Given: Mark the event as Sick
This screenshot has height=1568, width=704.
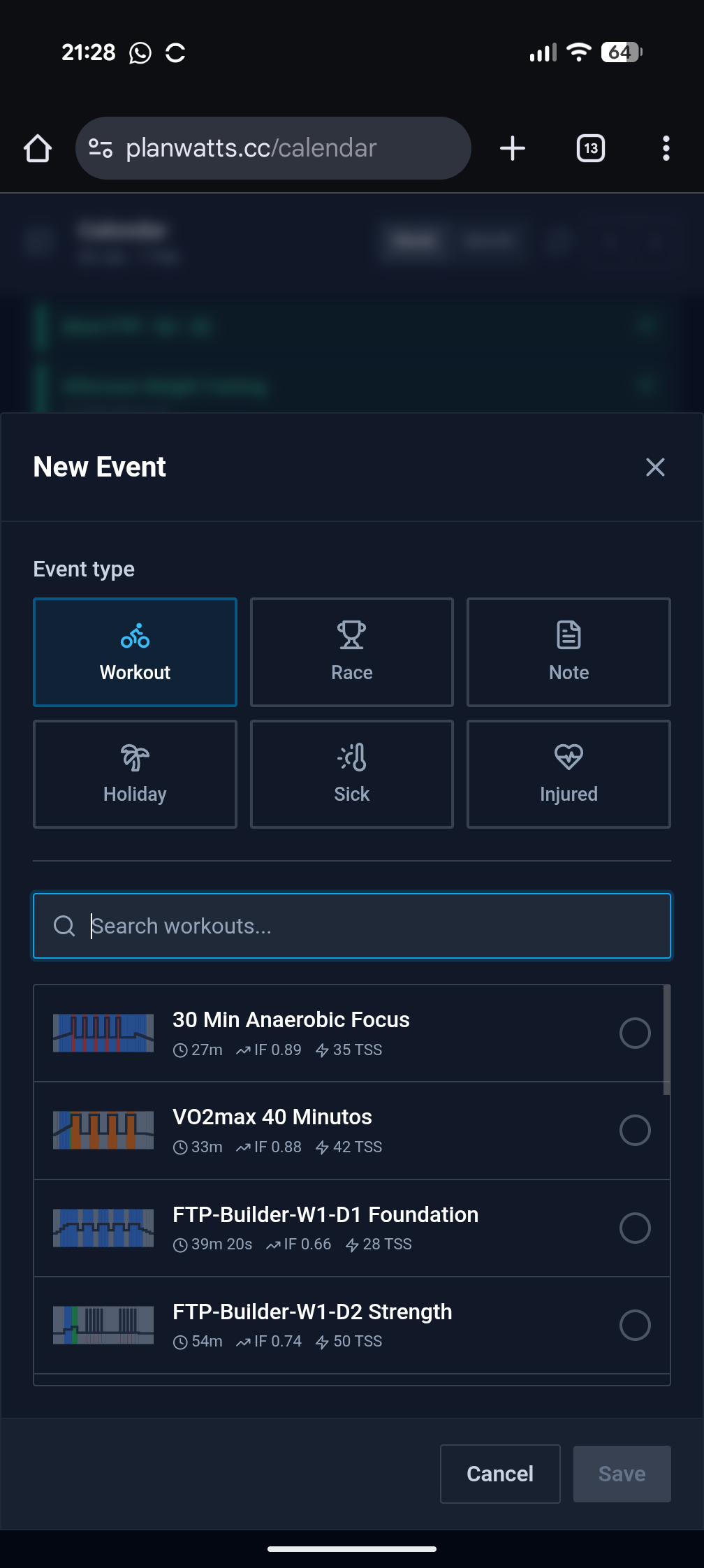Looking at the screenshot, I should (x=352, y=774).
